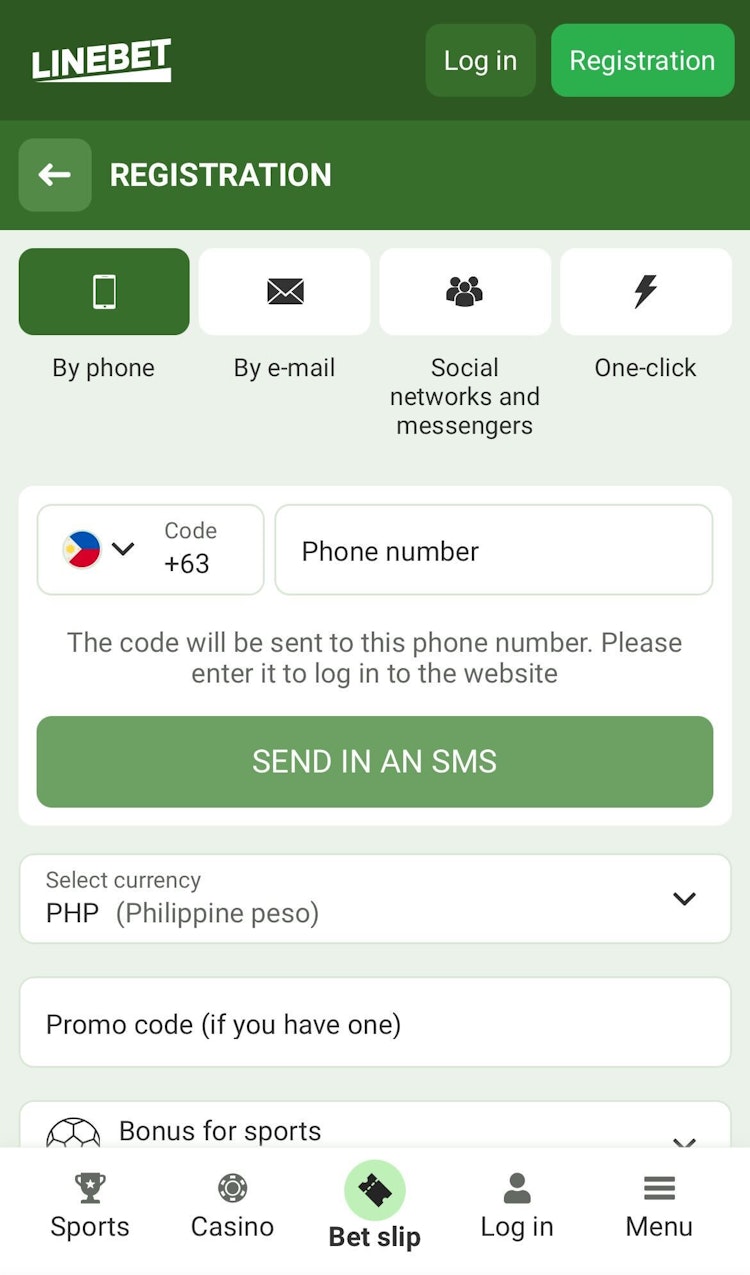Open Registration from the header
750x1275 pixels.
642,61
